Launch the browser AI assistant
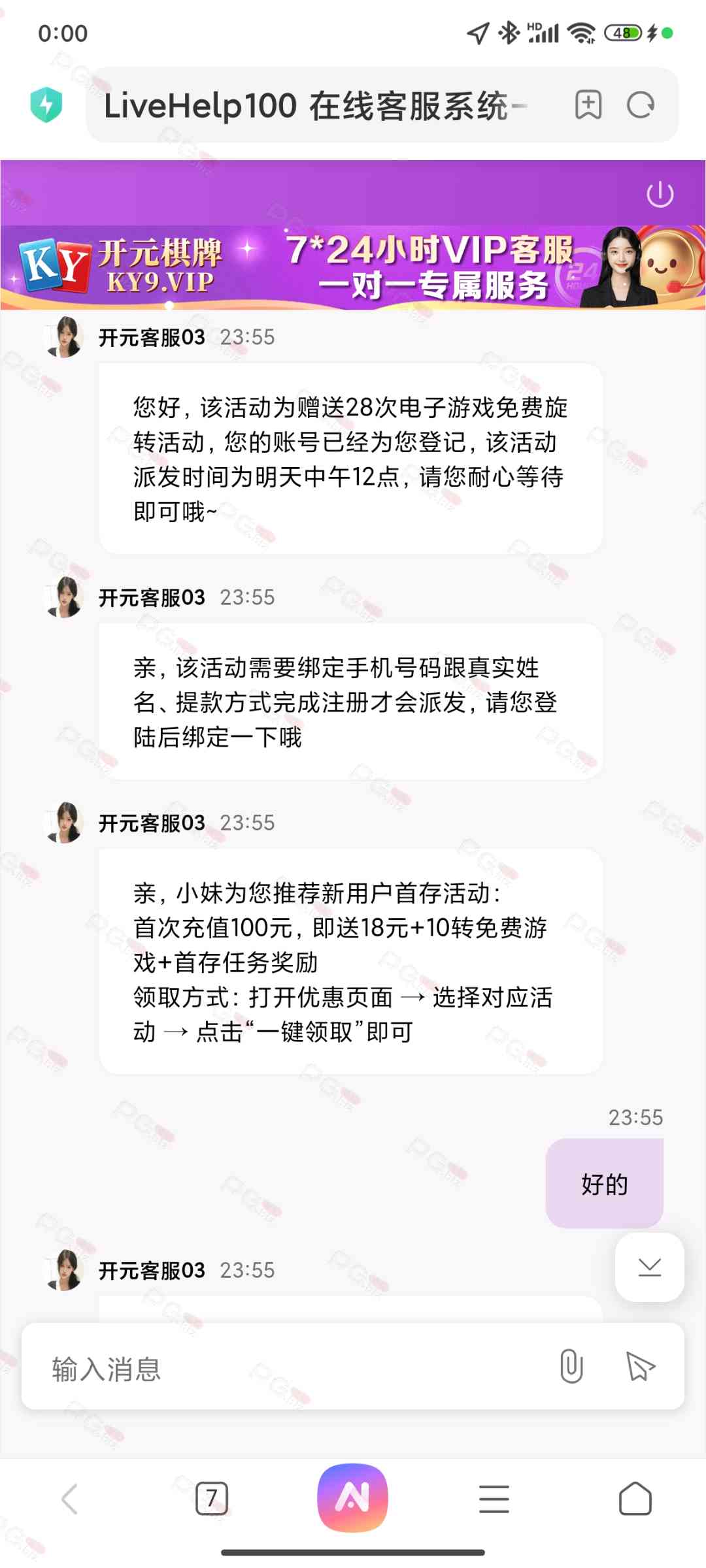The width and height of the screenshot is (706, 1568). [352, 1497]
